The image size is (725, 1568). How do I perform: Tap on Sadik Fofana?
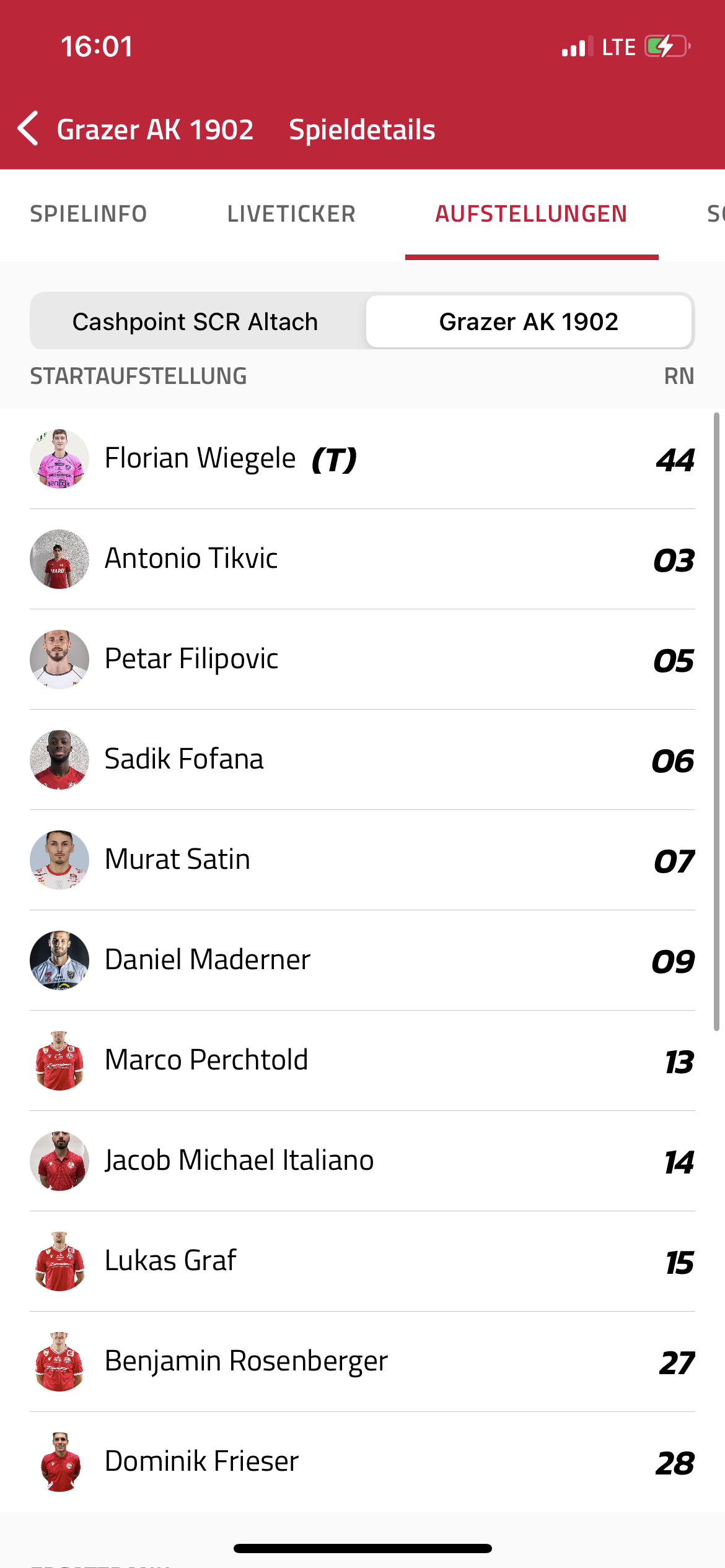pyautogui.click(x=362, y=760)
